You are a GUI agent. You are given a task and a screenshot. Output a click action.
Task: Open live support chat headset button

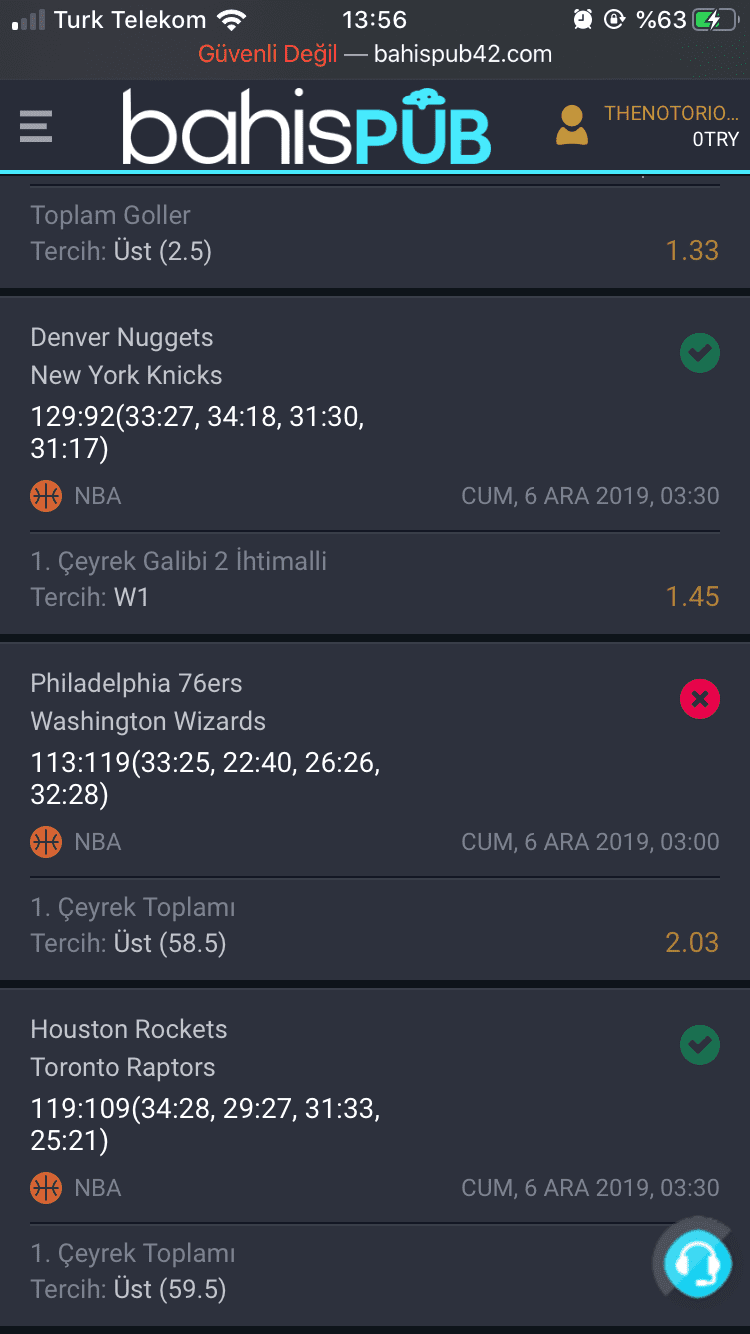698,1262
